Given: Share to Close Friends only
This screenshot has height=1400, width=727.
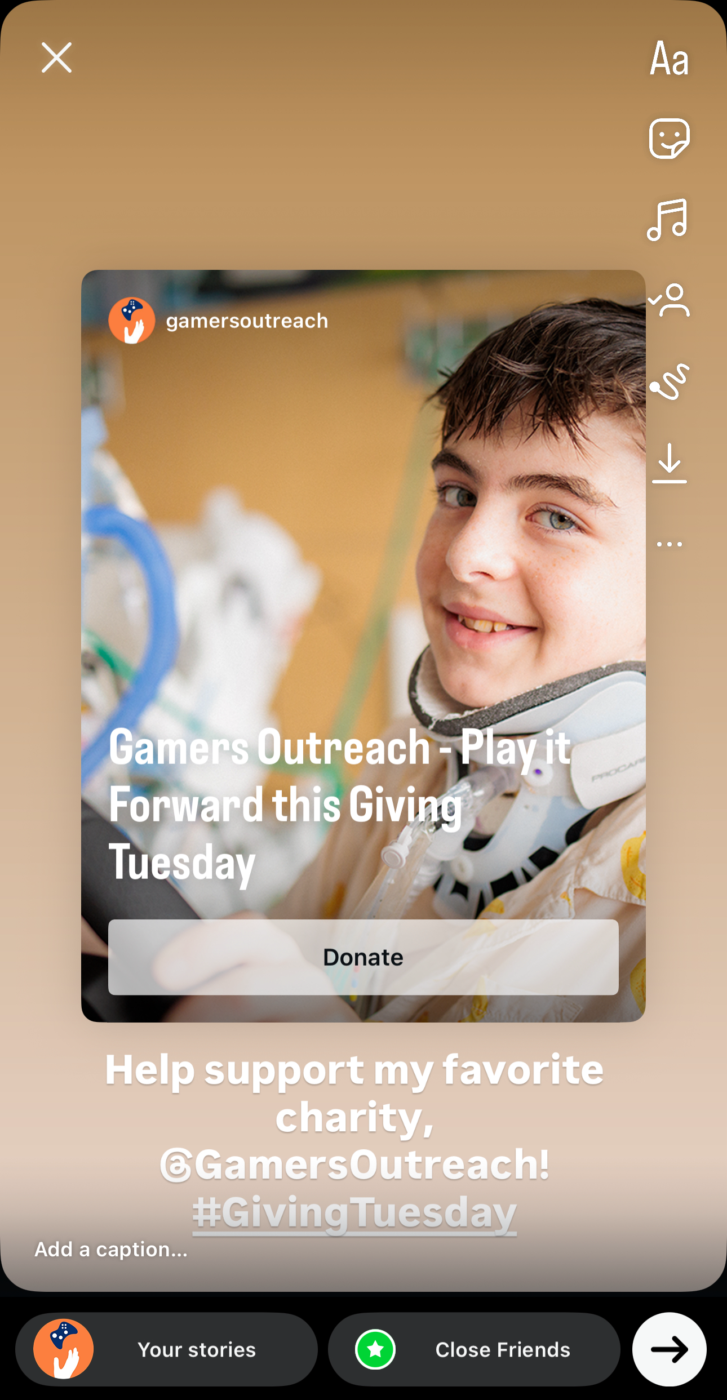Looking at the screenshot, I should (474, 1349).
